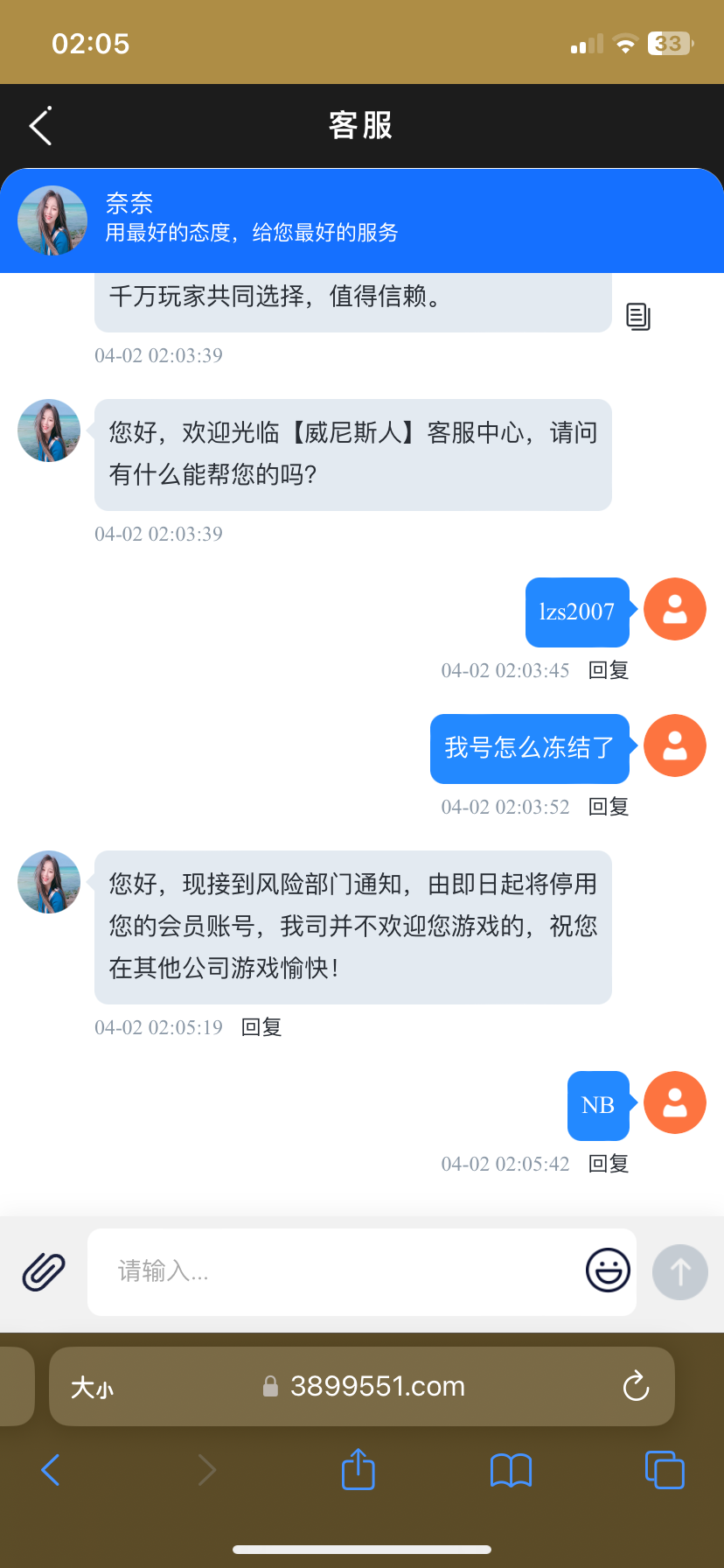Attach a file with the paperclip

(44, 1271)
